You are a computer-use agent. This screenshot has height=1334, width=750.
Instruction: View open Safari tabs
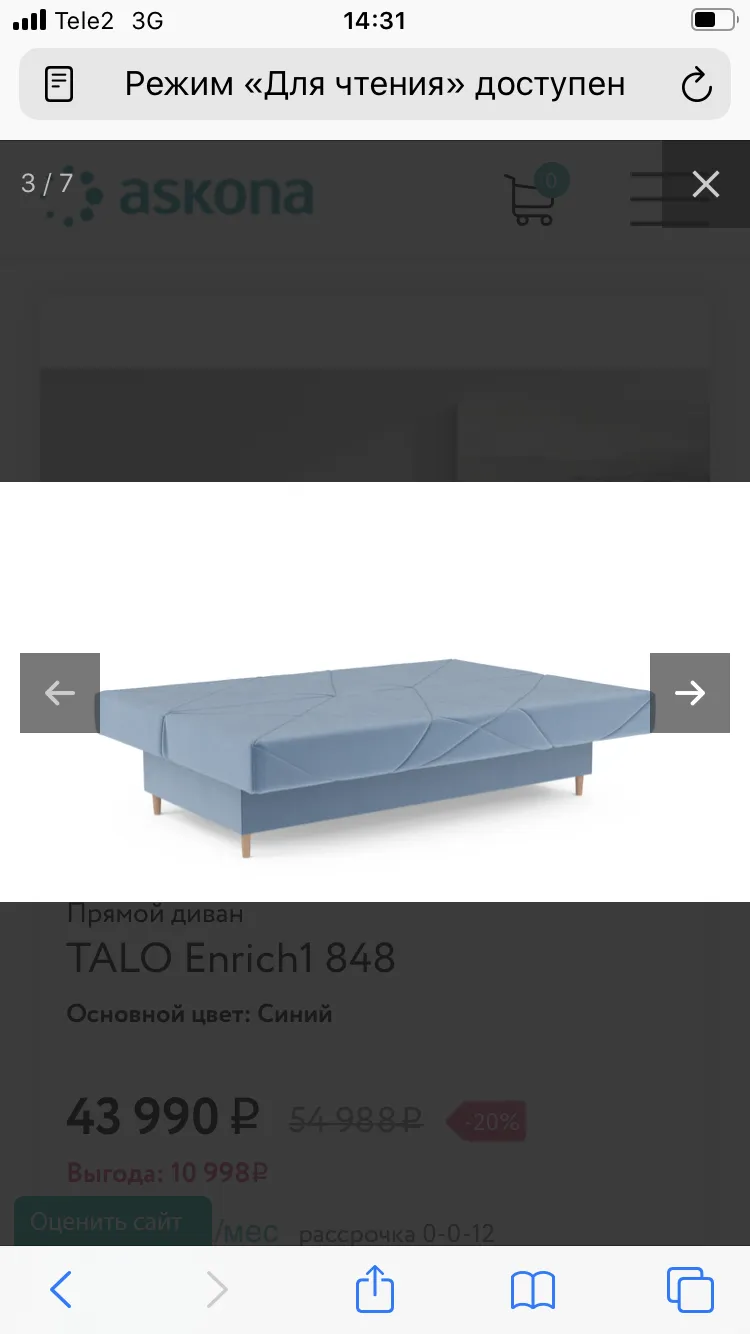[x=690, y=1290]
